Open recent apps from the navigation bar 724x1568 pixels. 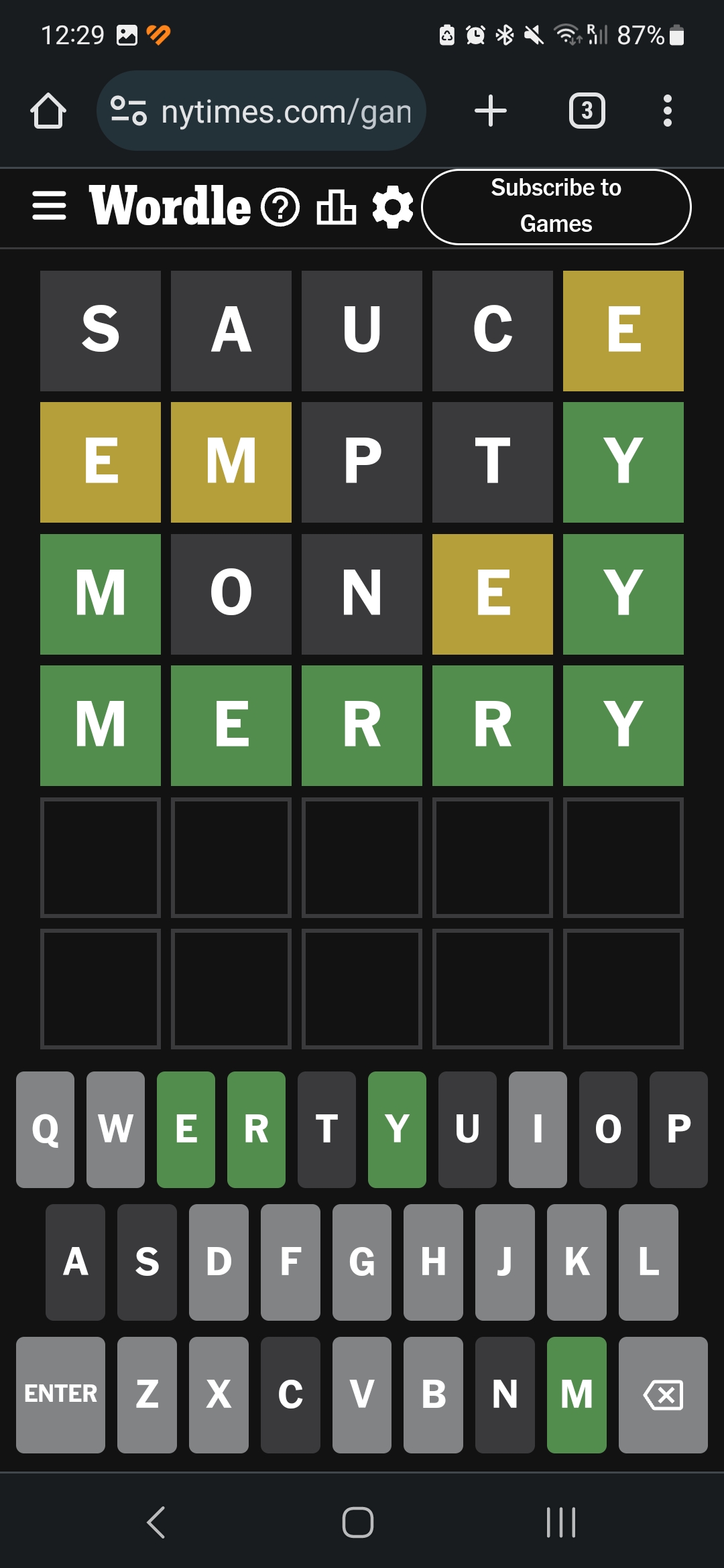pos(561,1522)
